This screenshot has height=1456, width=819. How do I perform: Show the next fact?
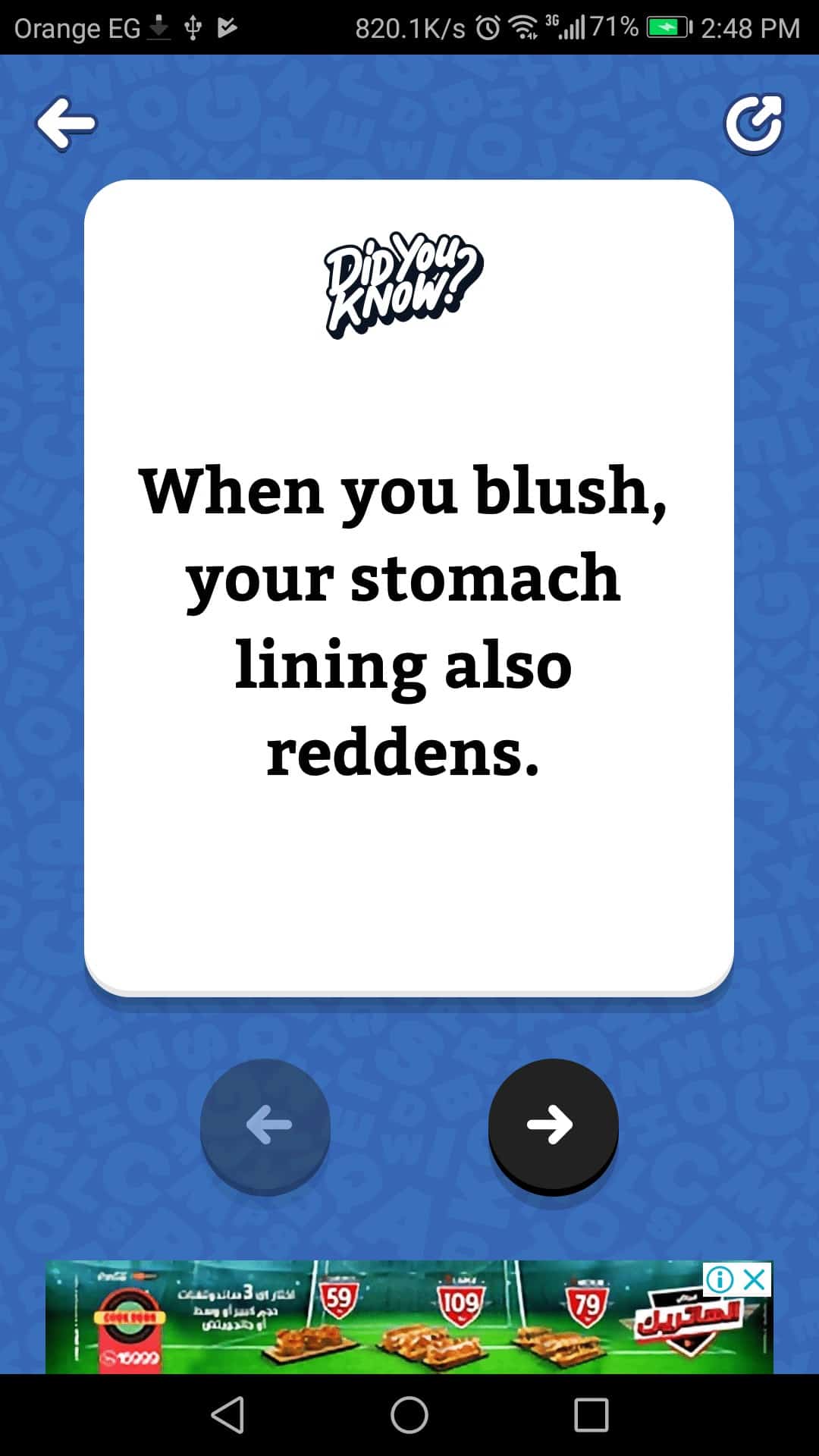click(x=553, y=1124)
